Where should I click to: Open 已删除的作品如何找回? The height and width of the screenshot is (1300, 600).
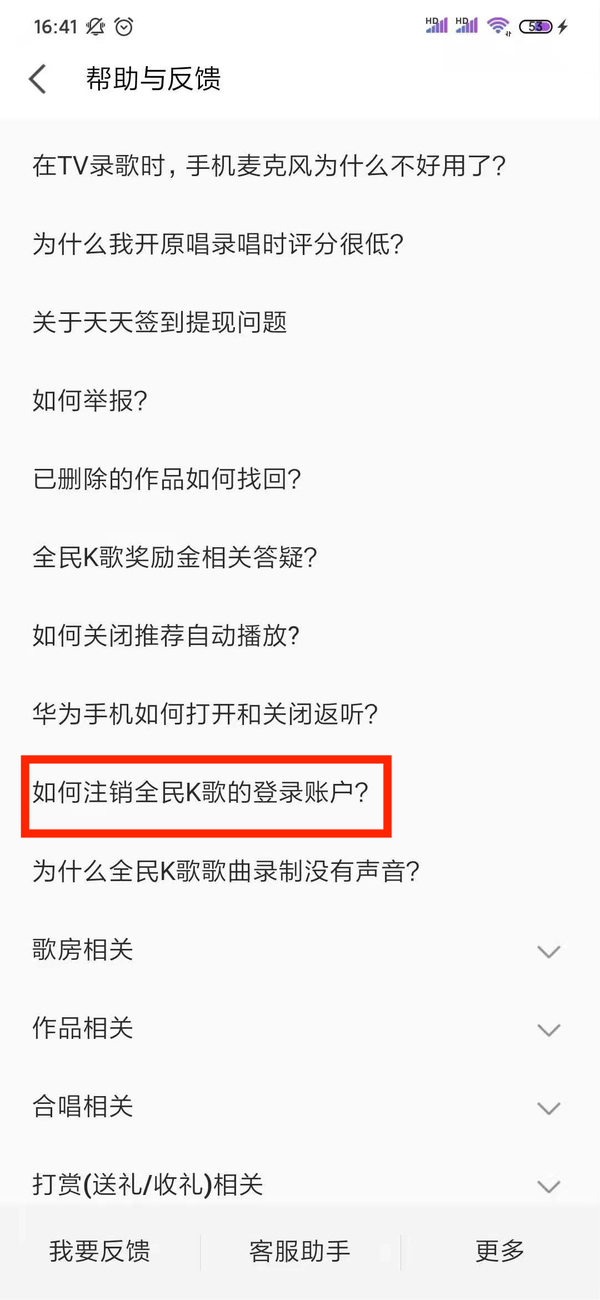coord(167,479)
